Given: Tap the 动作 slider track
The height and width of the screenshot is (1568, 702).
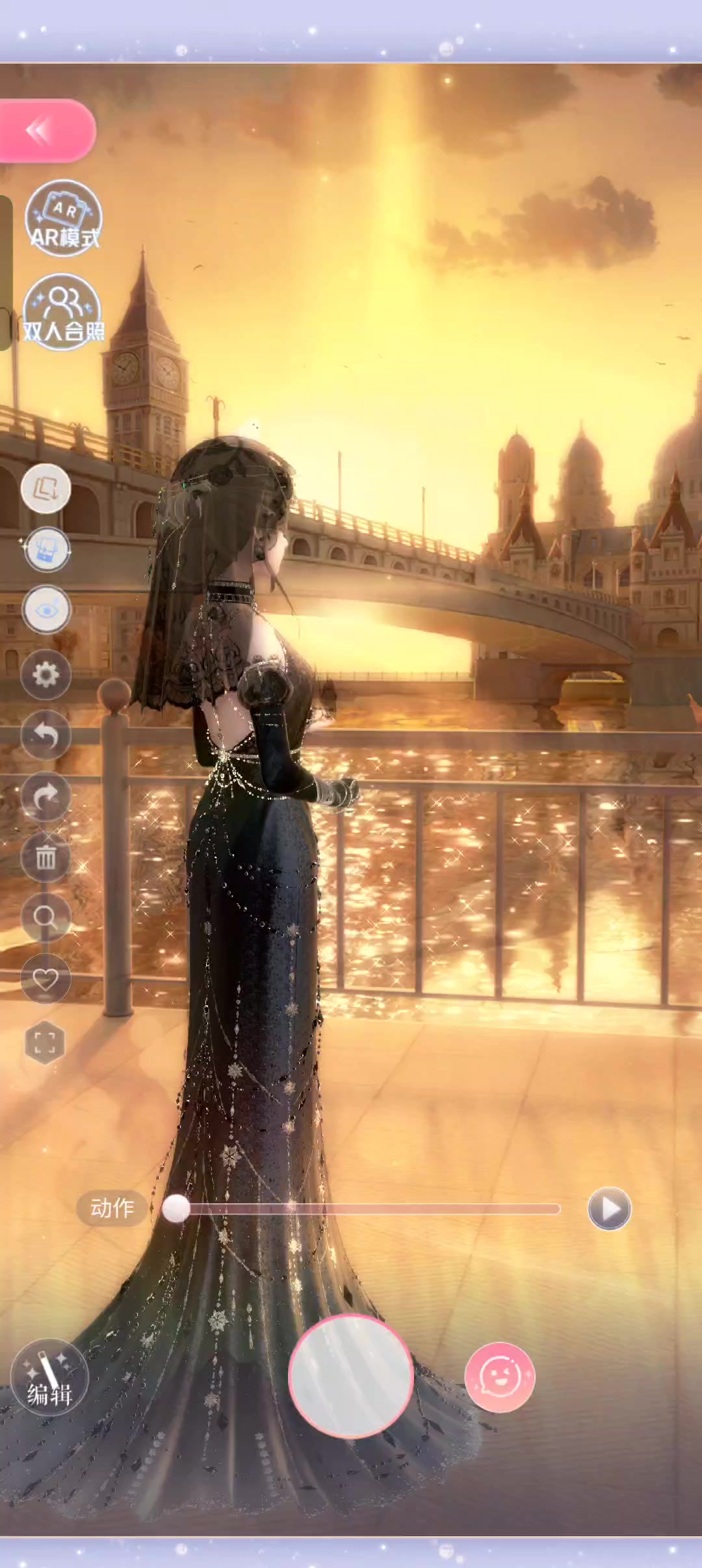Looking at the screenshot, I should 367,1209.
